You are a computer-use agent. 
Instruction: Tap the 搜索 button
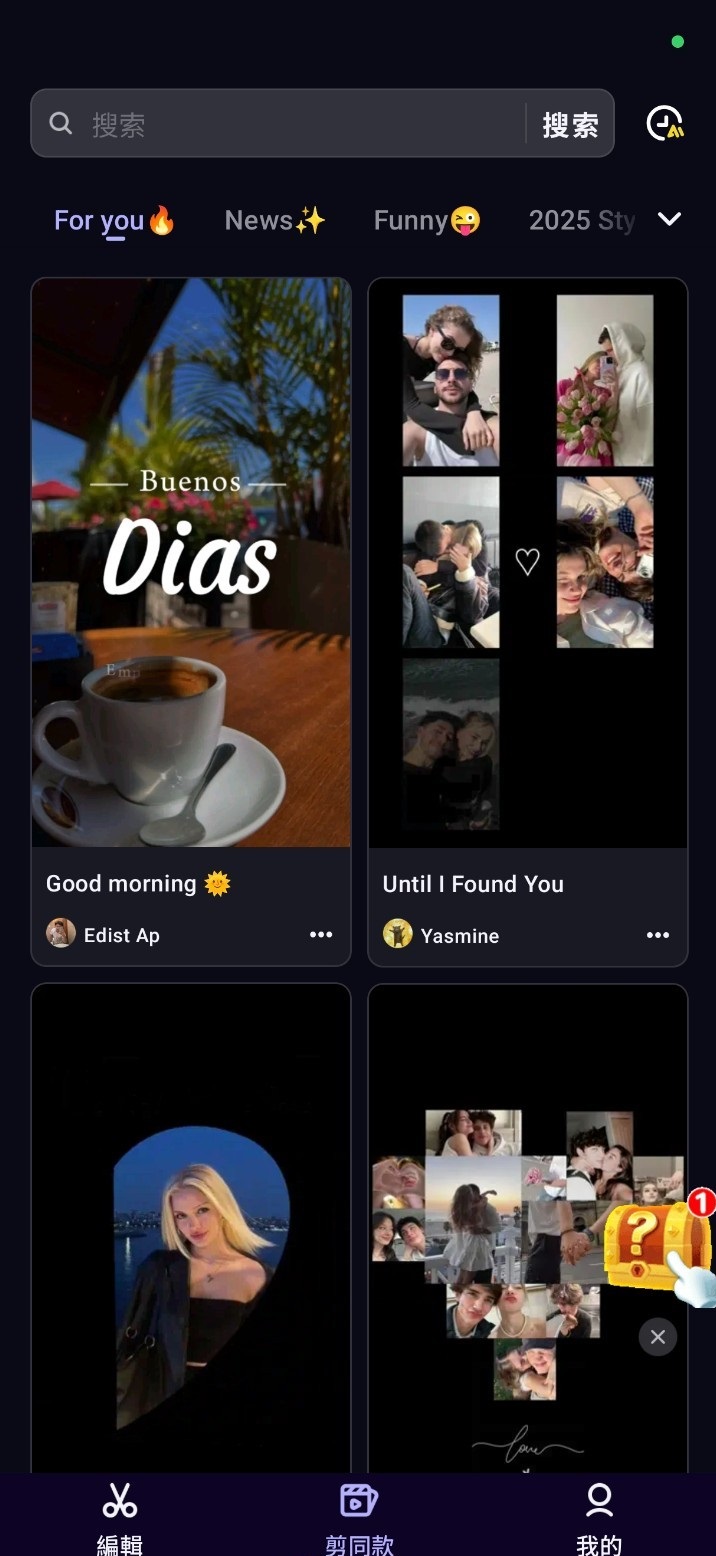click(570, 124)
